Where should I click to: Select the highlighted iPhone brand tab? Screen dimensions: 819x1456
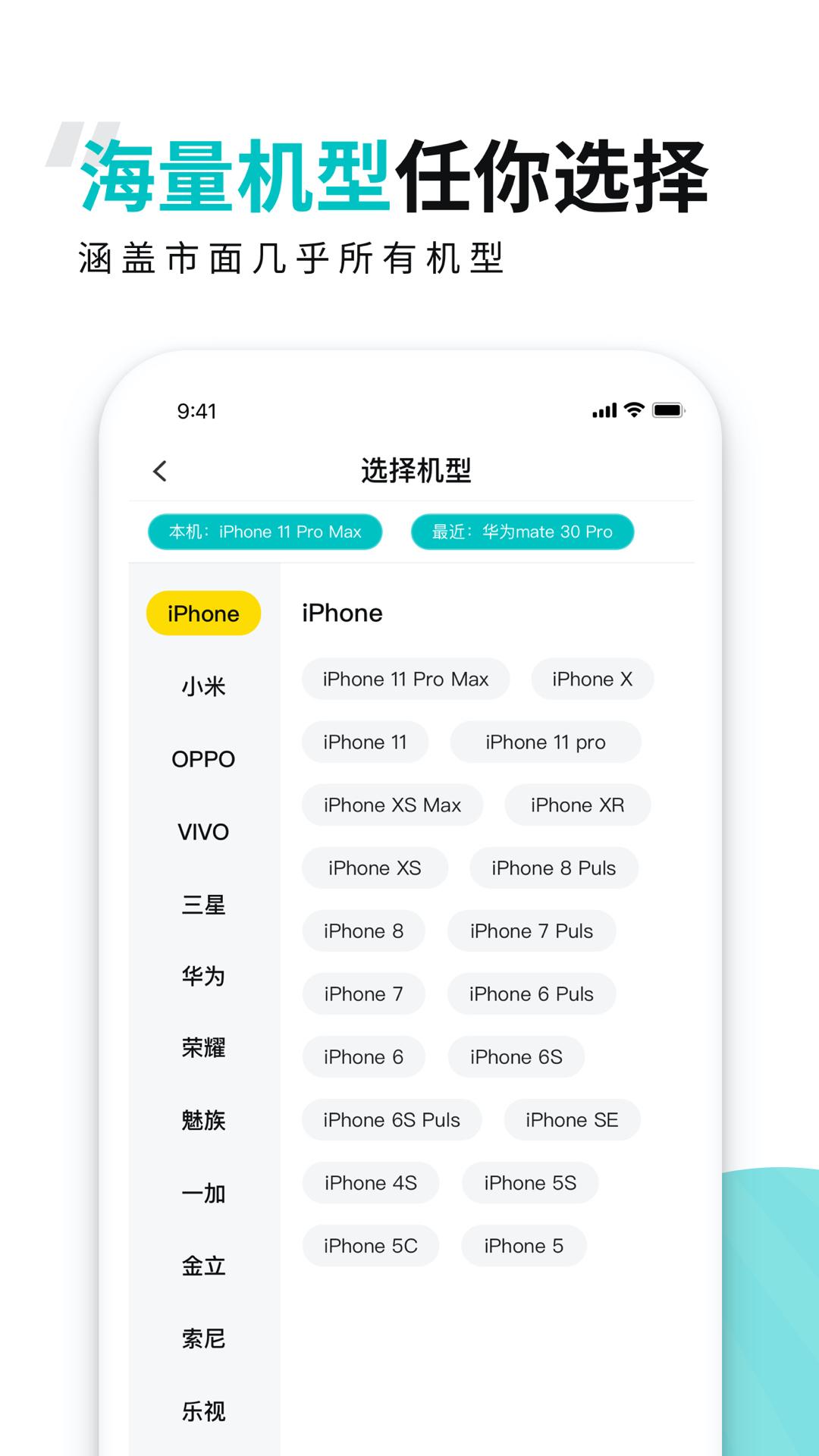coord(202,613)
